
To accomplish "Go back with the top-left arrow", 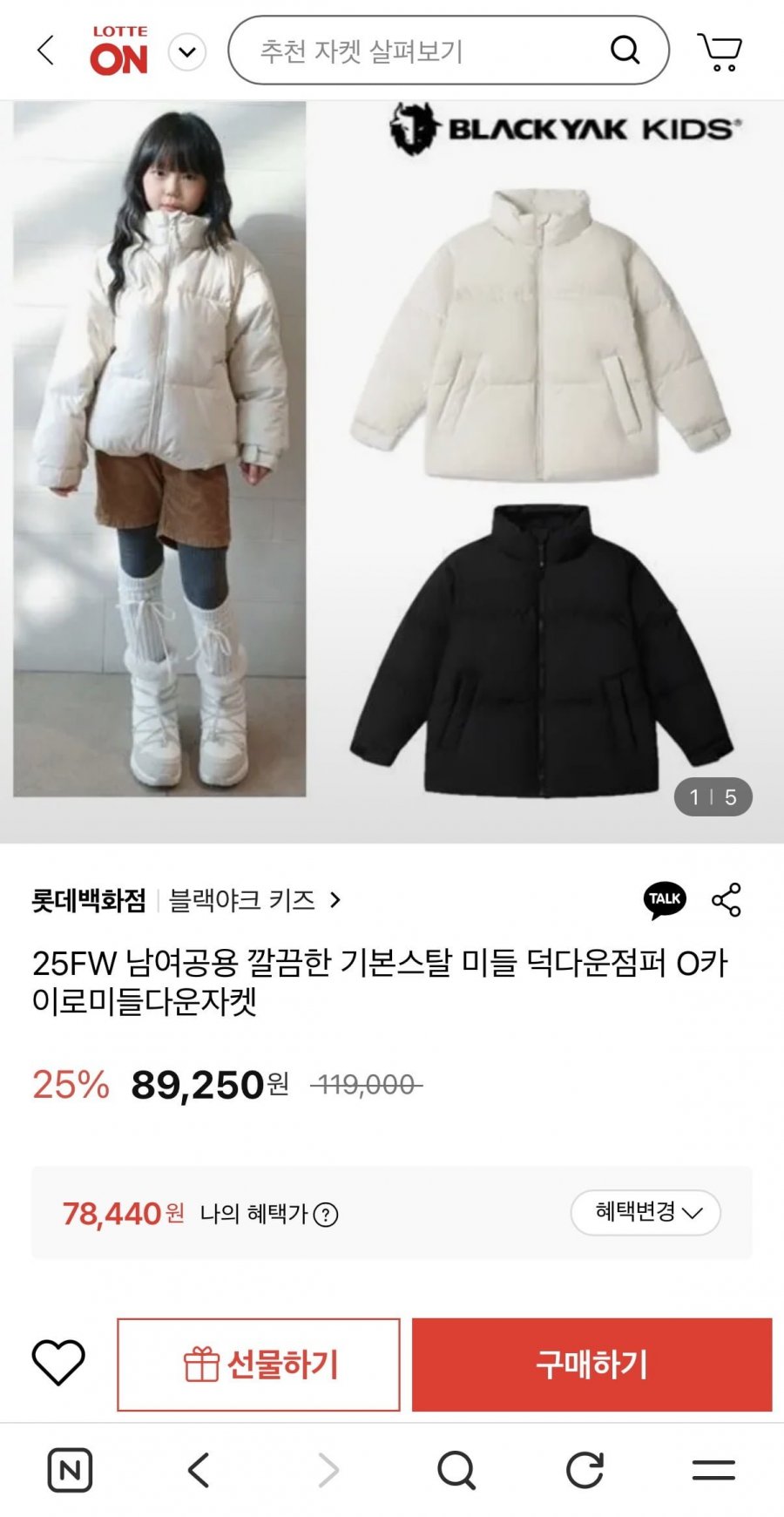I will pos(46,51).
